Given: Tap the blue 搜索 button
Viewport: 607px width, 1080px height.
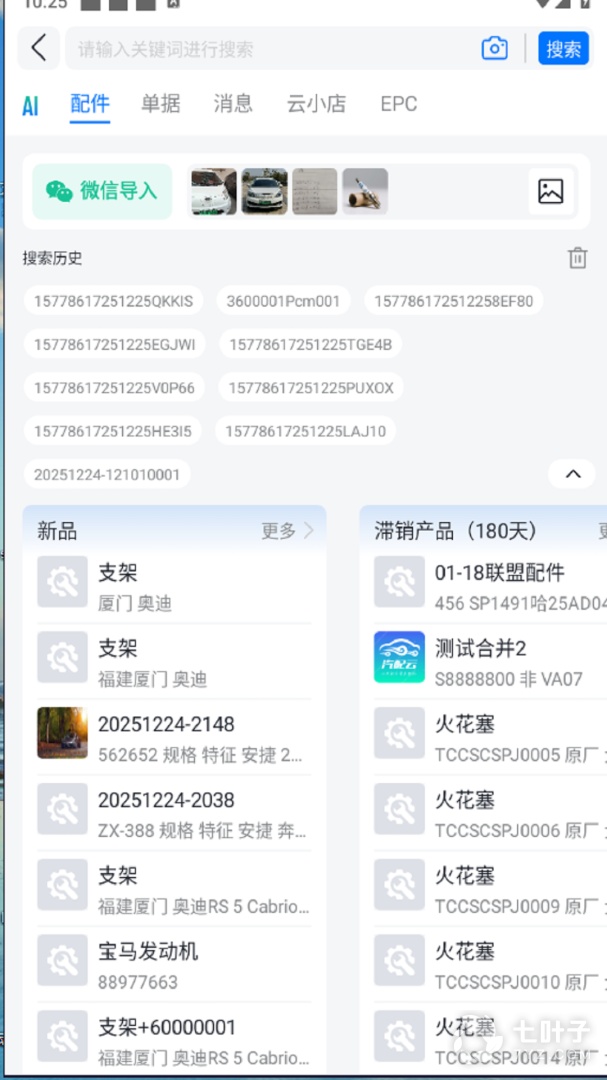Looking at the screenshot, I should (563, 48).
